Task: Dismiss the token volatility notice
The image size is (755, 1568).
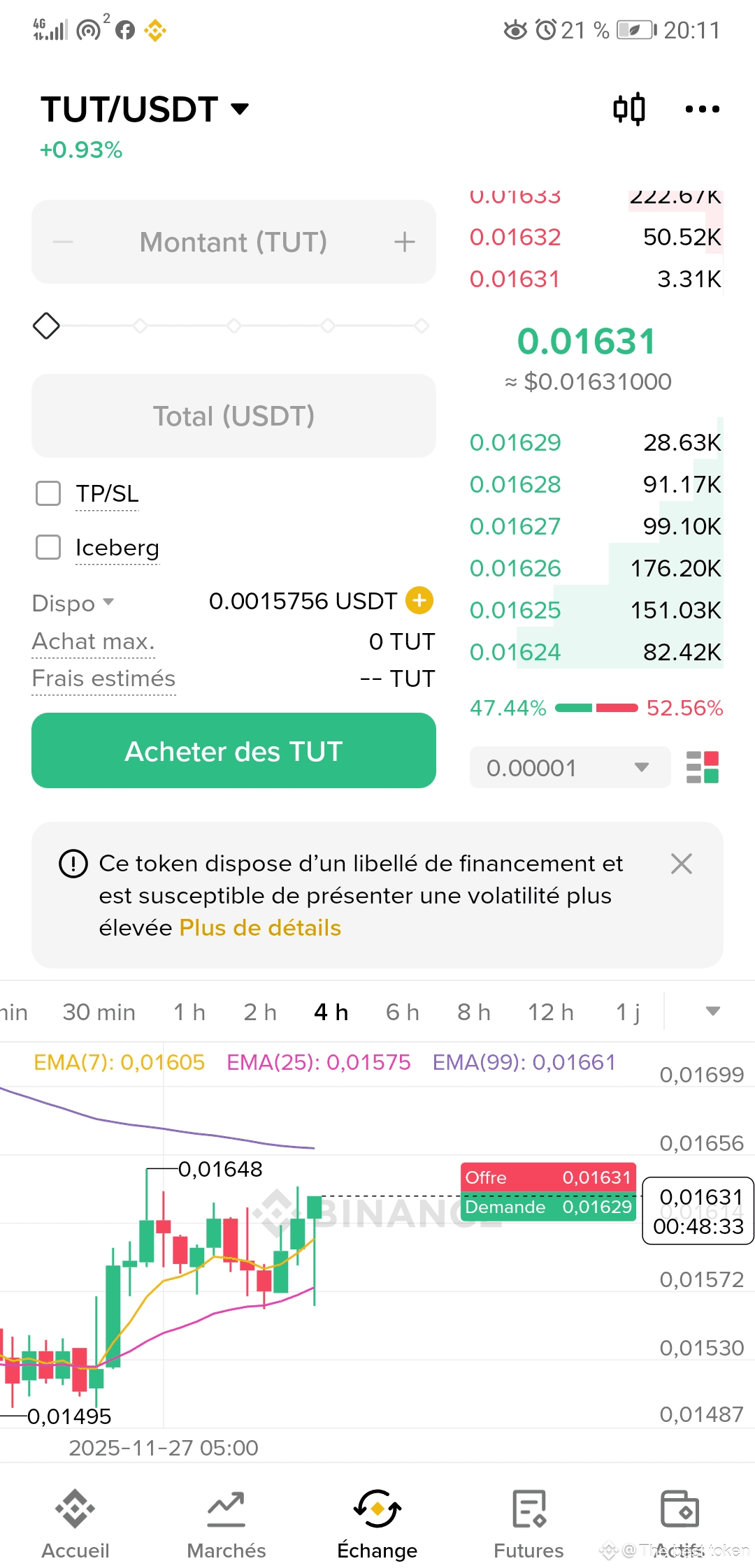Action: 681,864
